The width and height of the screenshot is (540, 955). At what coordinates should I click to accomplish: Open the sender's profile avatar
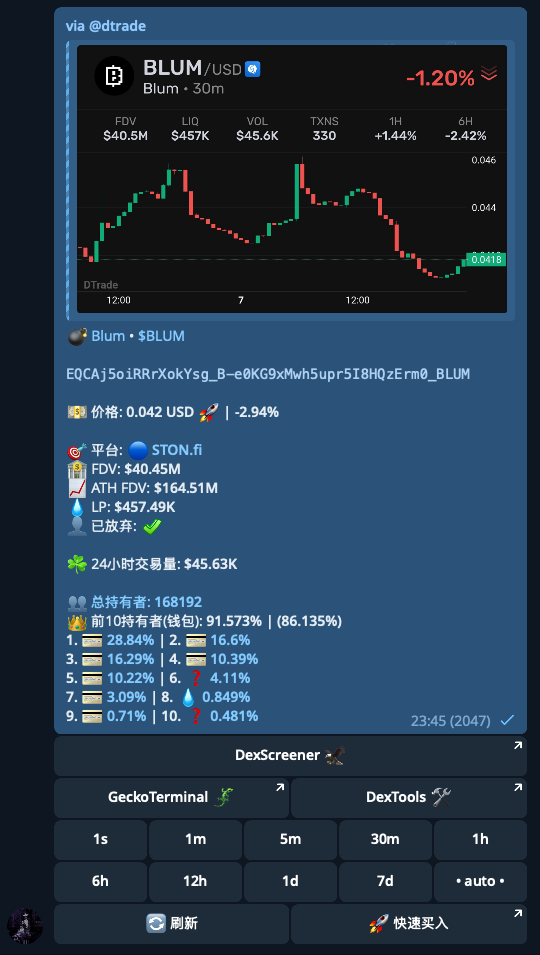coord(26,927)
